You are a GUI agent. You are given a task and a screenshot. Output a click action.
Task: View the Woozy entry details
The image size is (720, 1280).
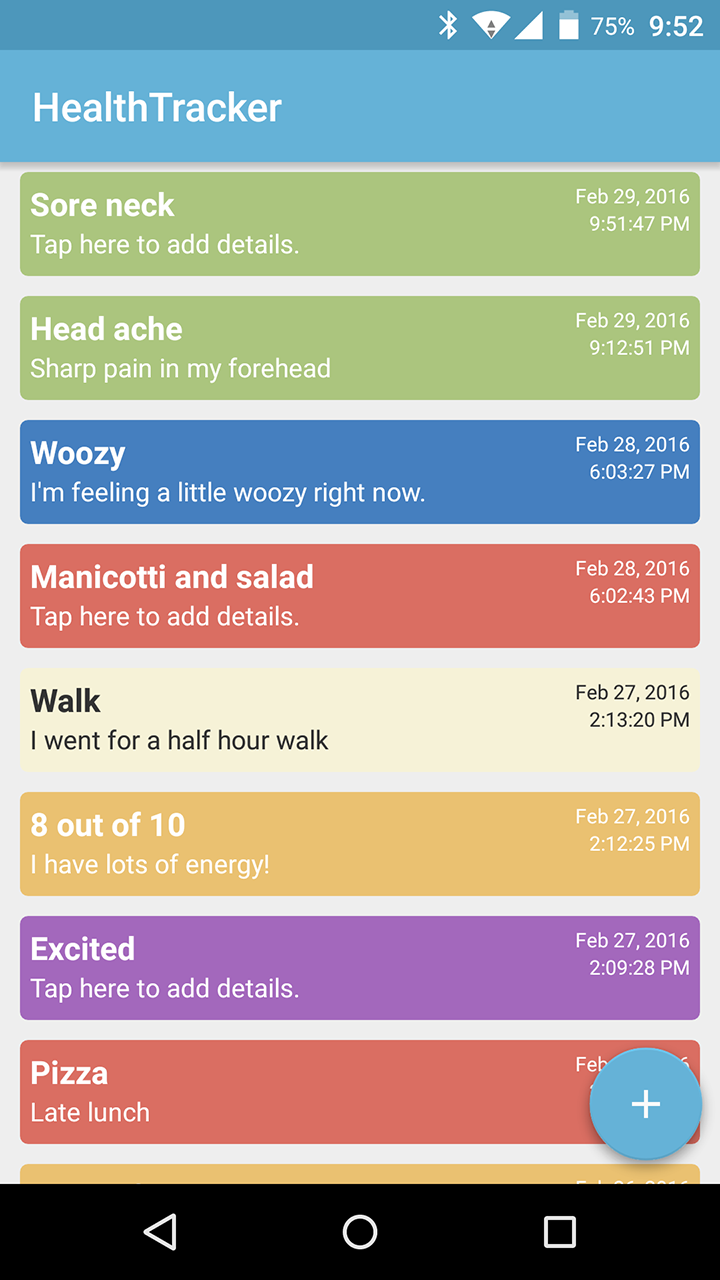(x=300, y=472)
